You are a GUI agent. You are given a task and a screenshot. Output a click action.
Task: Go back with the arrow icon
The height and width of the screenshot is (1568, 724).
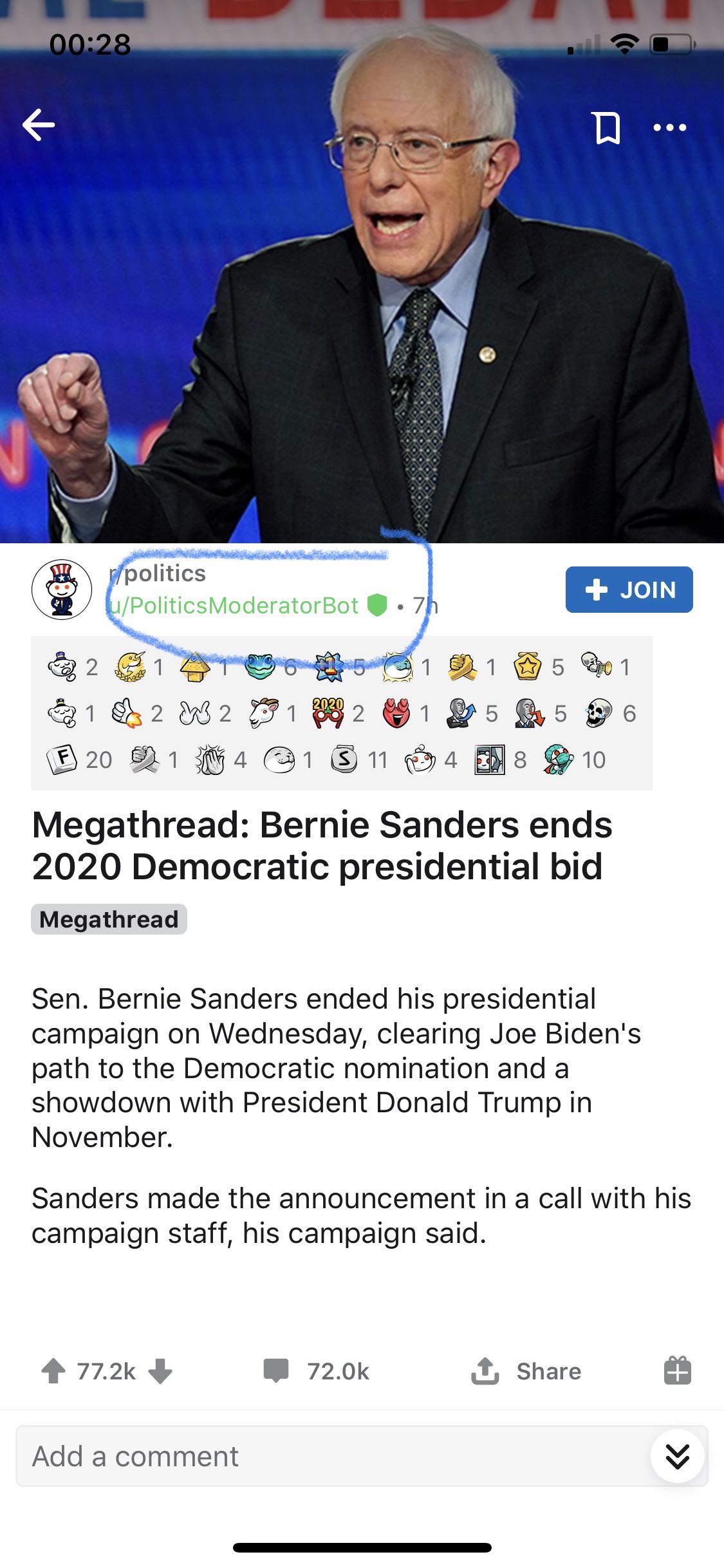tap(39, 126)
